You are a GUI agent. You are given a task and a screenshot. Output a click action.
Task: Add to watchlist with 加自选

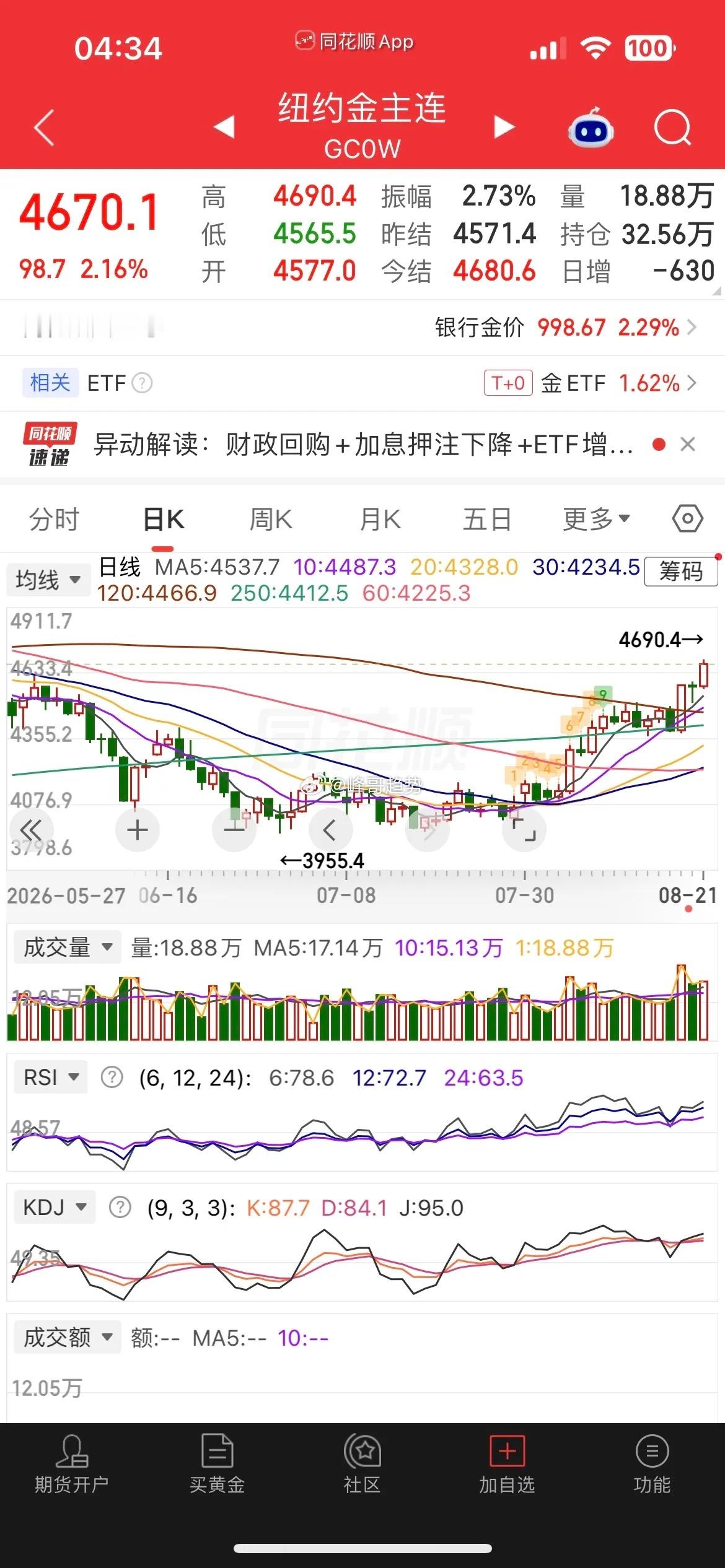pos(507,1463)
